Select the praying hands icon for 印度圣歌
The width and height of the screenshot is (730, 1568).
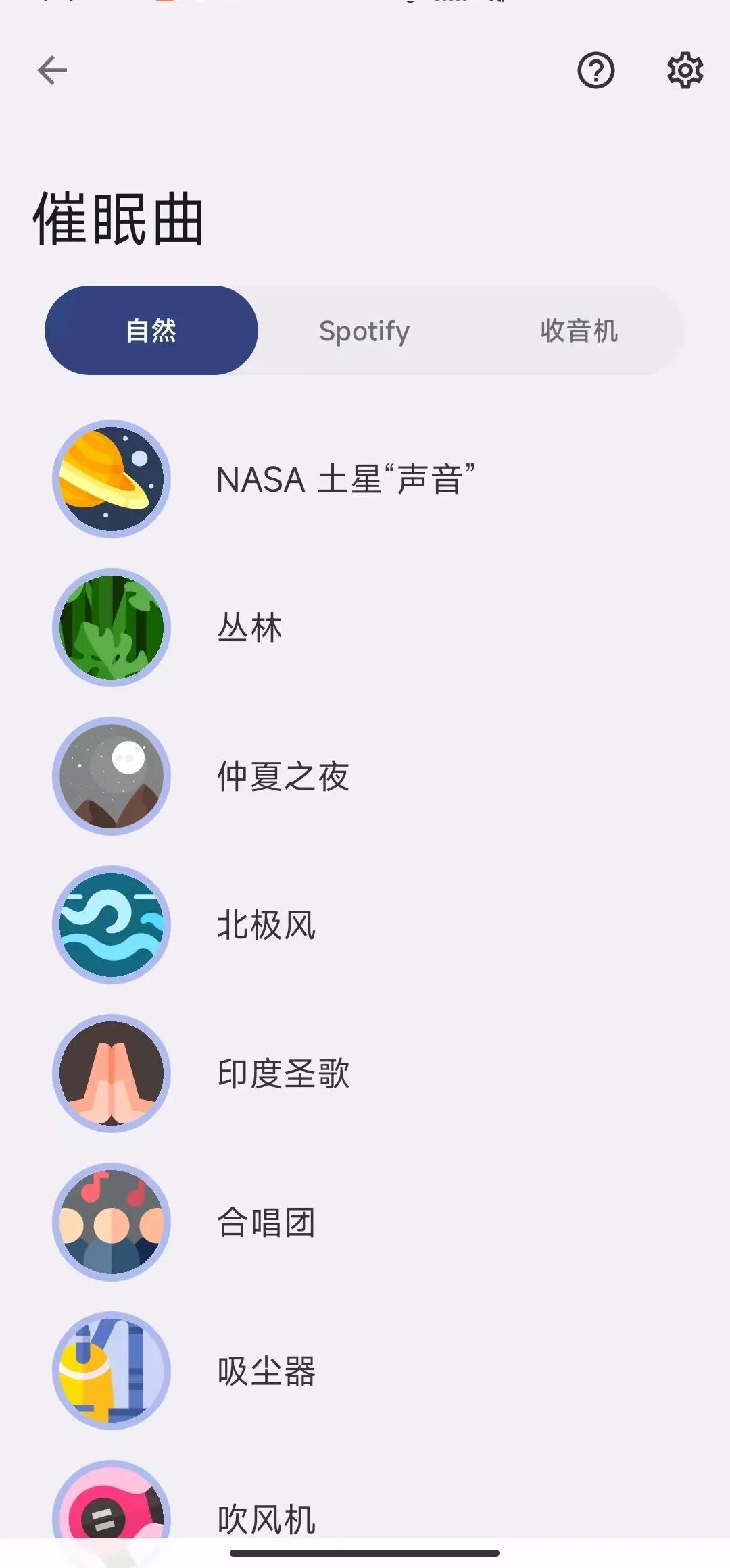[112, 1074]
